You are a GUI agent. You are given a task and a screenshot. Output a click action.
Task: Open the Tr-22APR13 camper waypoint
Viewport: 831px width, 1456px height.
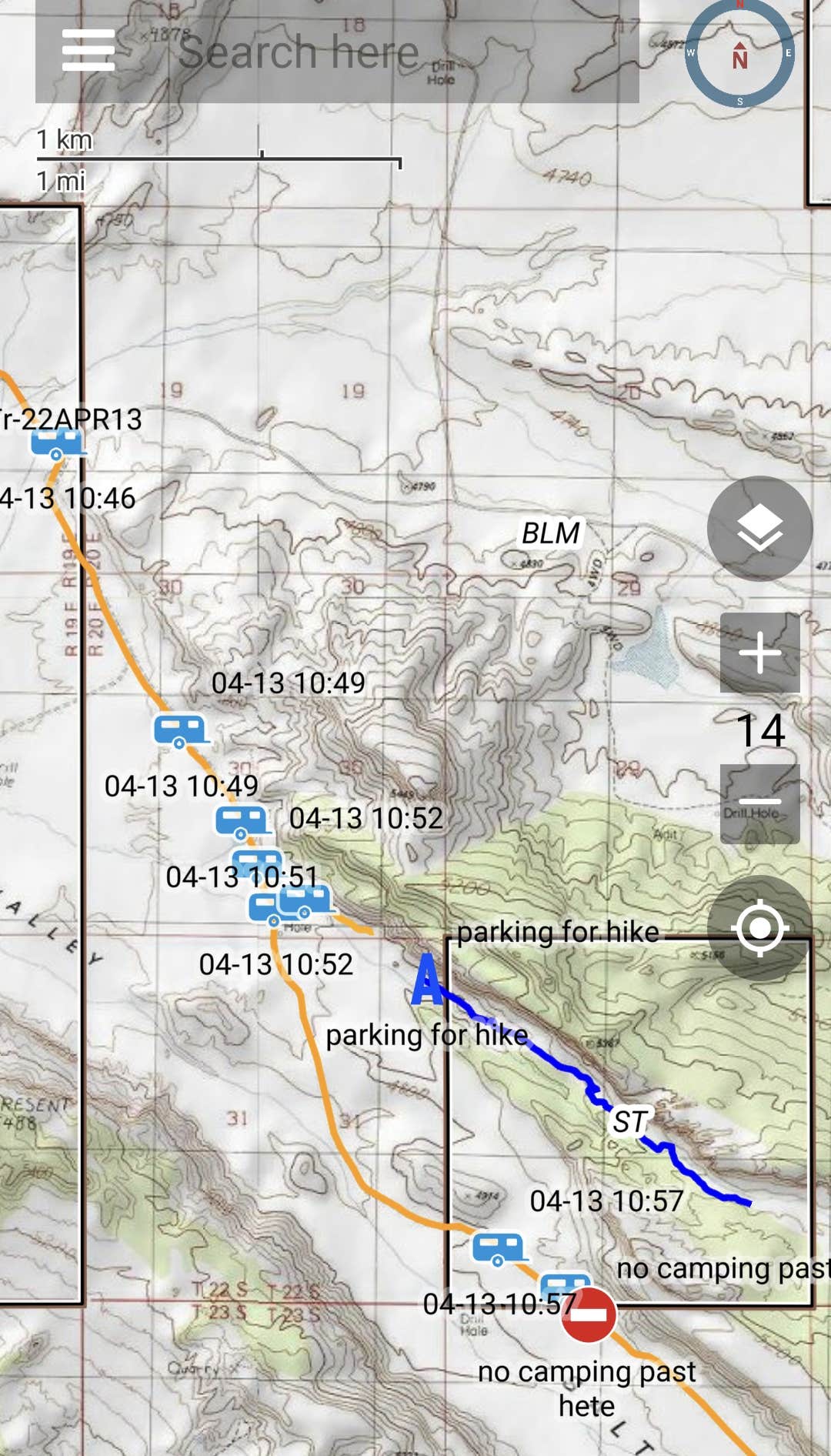coord(57,445)
